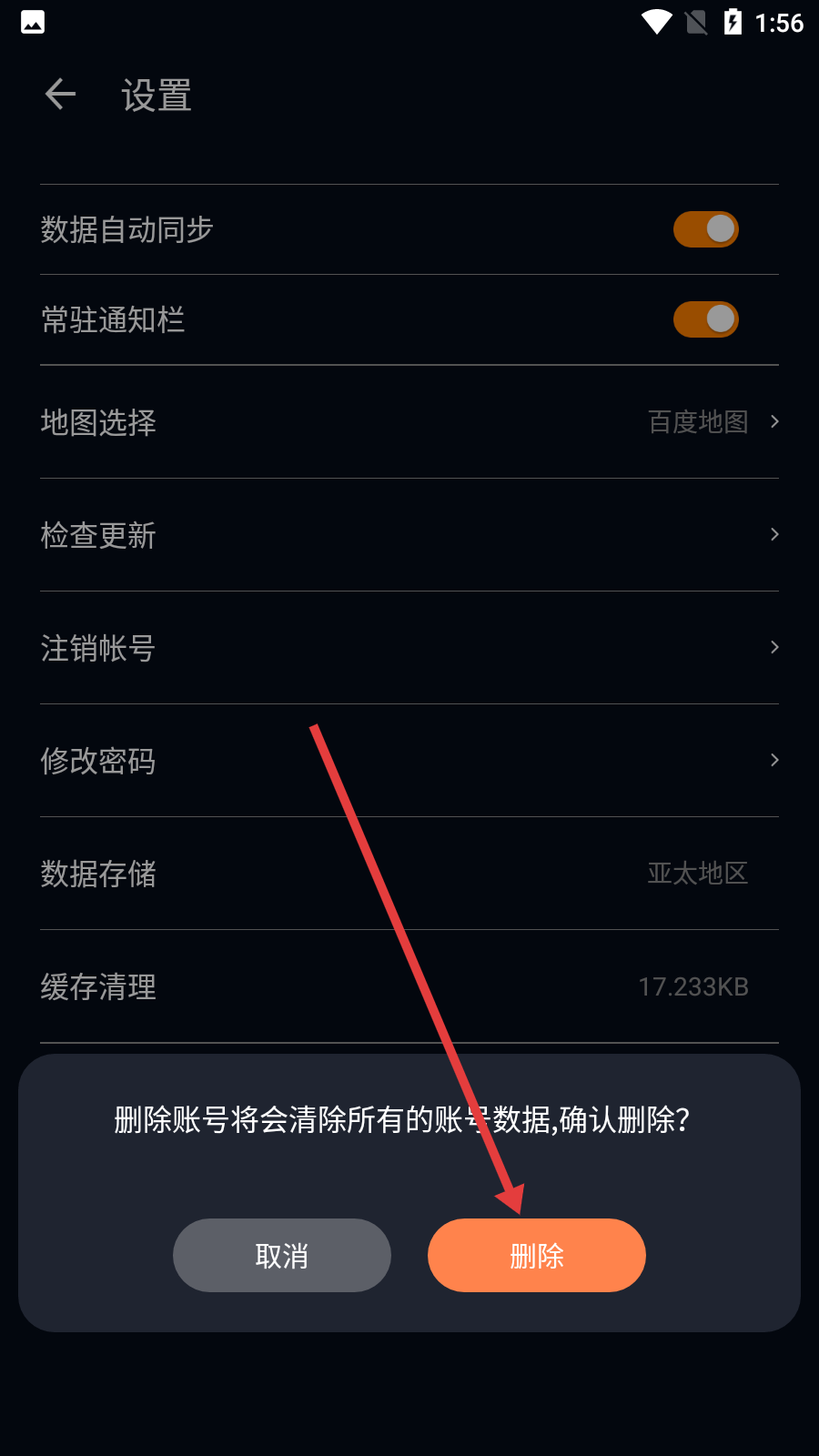Disable the 常驻通知栏 switch
This screenshot has height=1456, width=819.
pos(705,319)
